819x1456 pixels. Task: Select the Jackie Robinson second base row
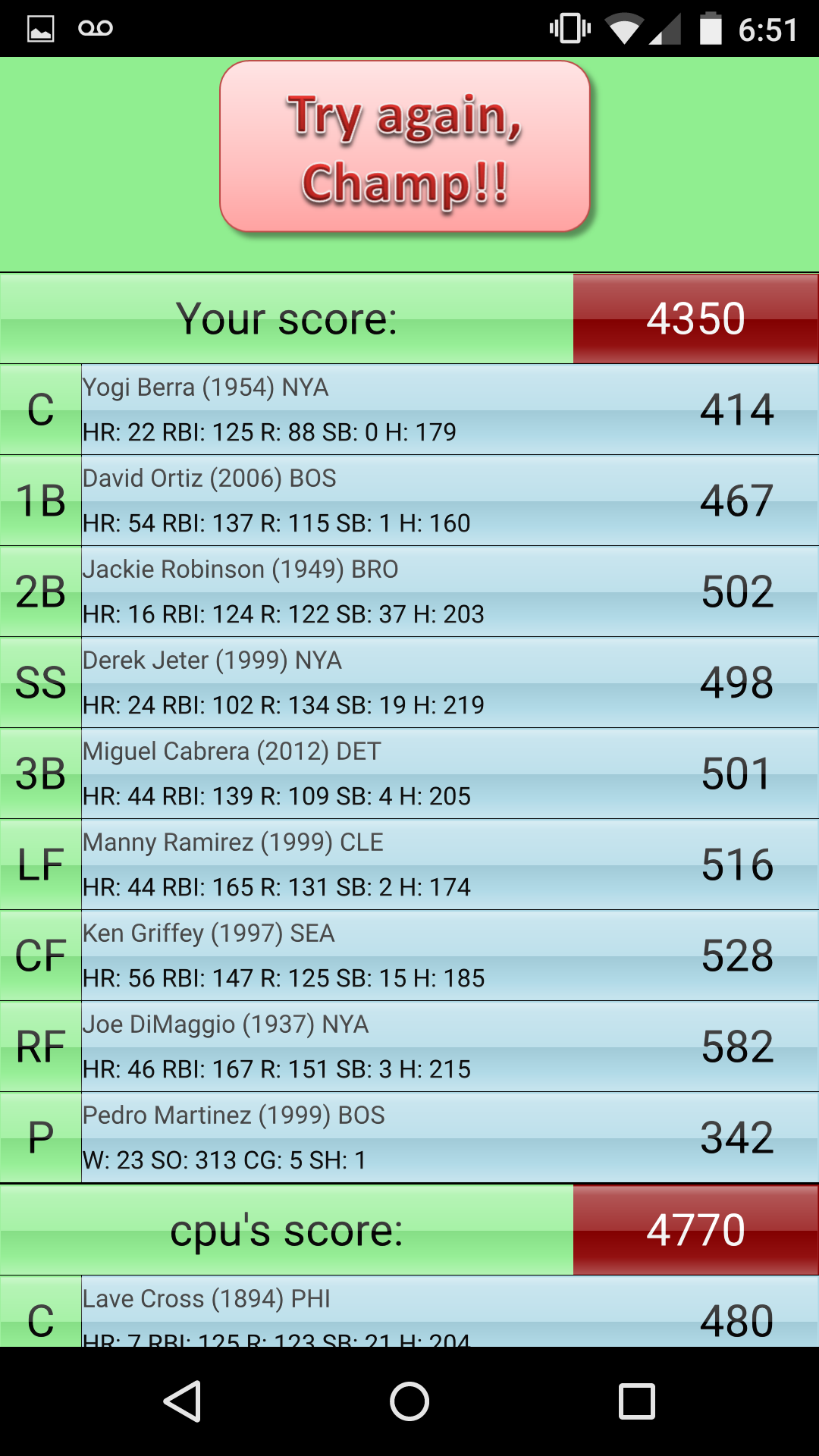click(x=409, y=590)
